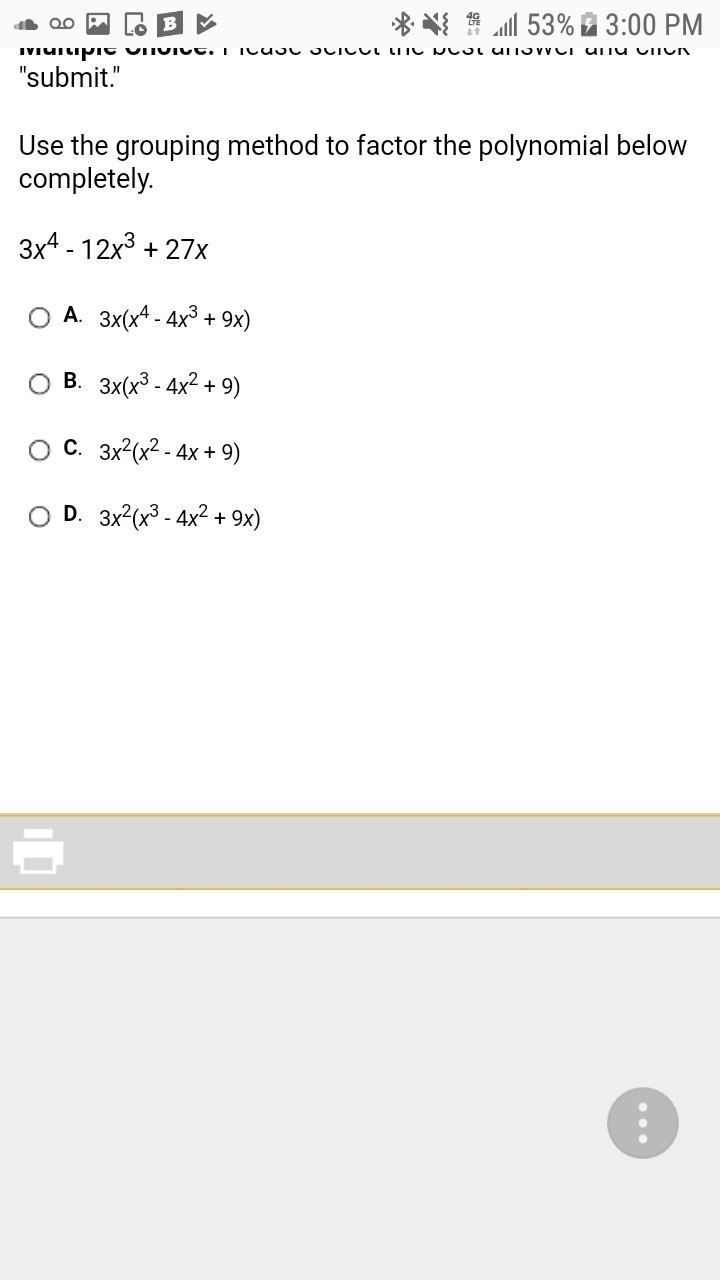Mark option C as the answer
720x1280 pixels.
[40, 451]
